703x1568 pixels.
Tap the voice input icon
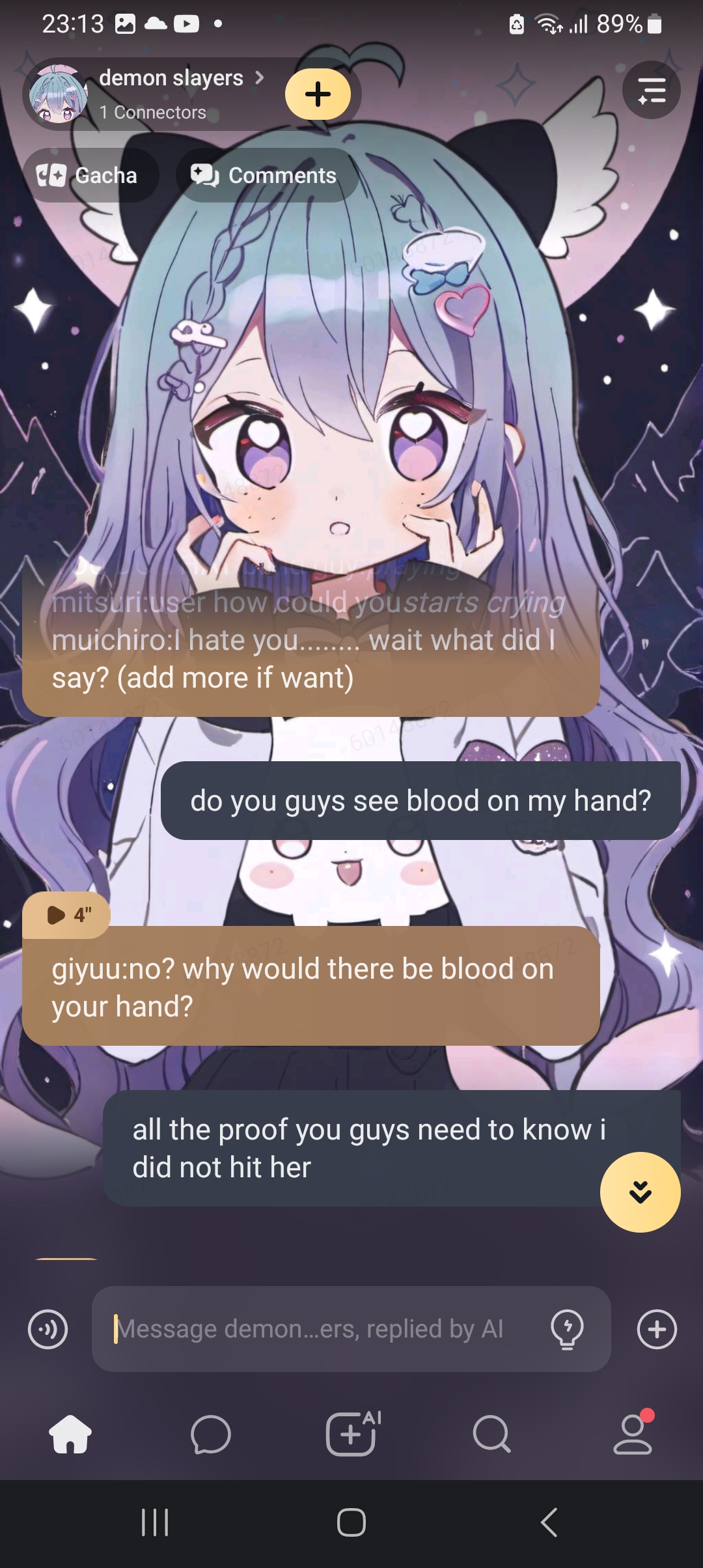point(48,1329)
